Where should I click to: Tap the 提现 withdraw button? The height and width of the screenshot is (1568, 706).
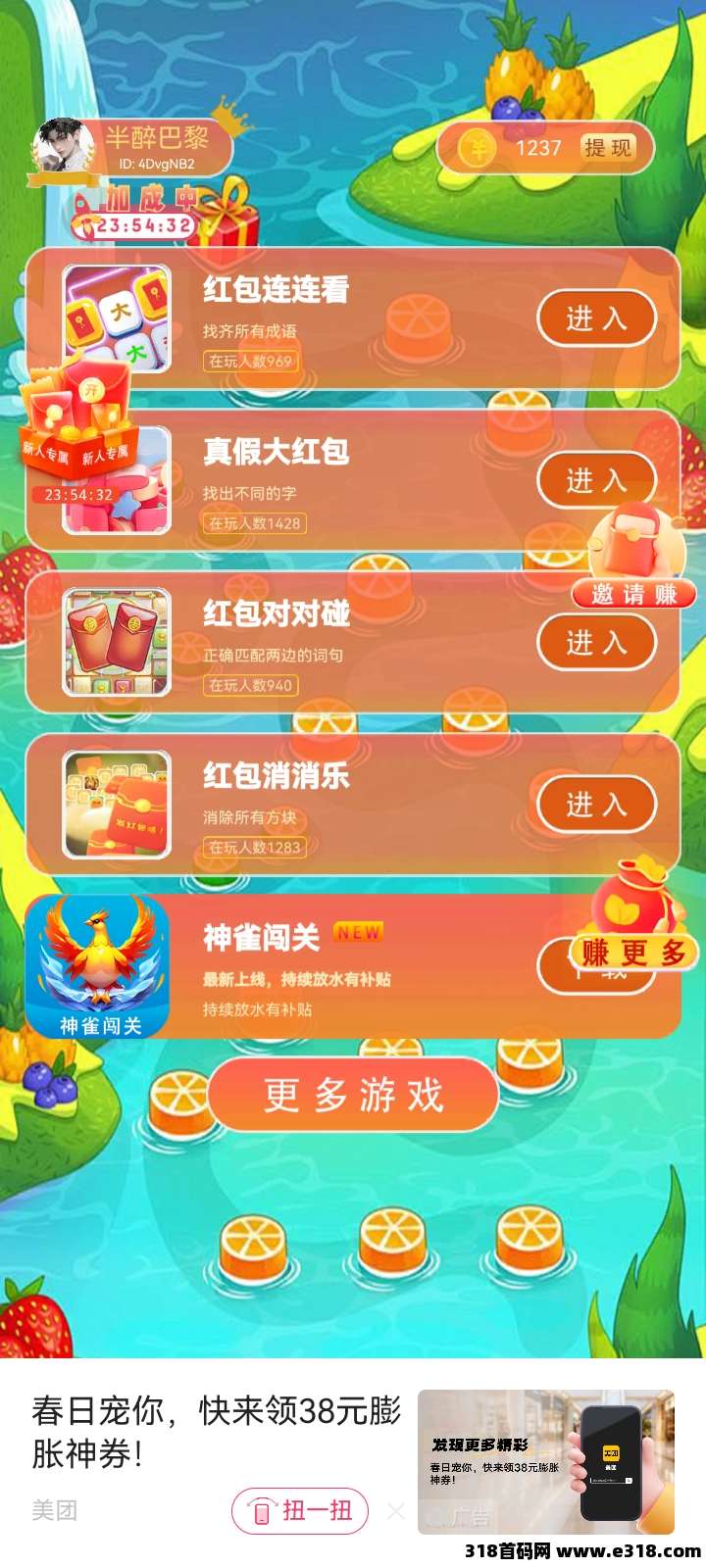608,148
